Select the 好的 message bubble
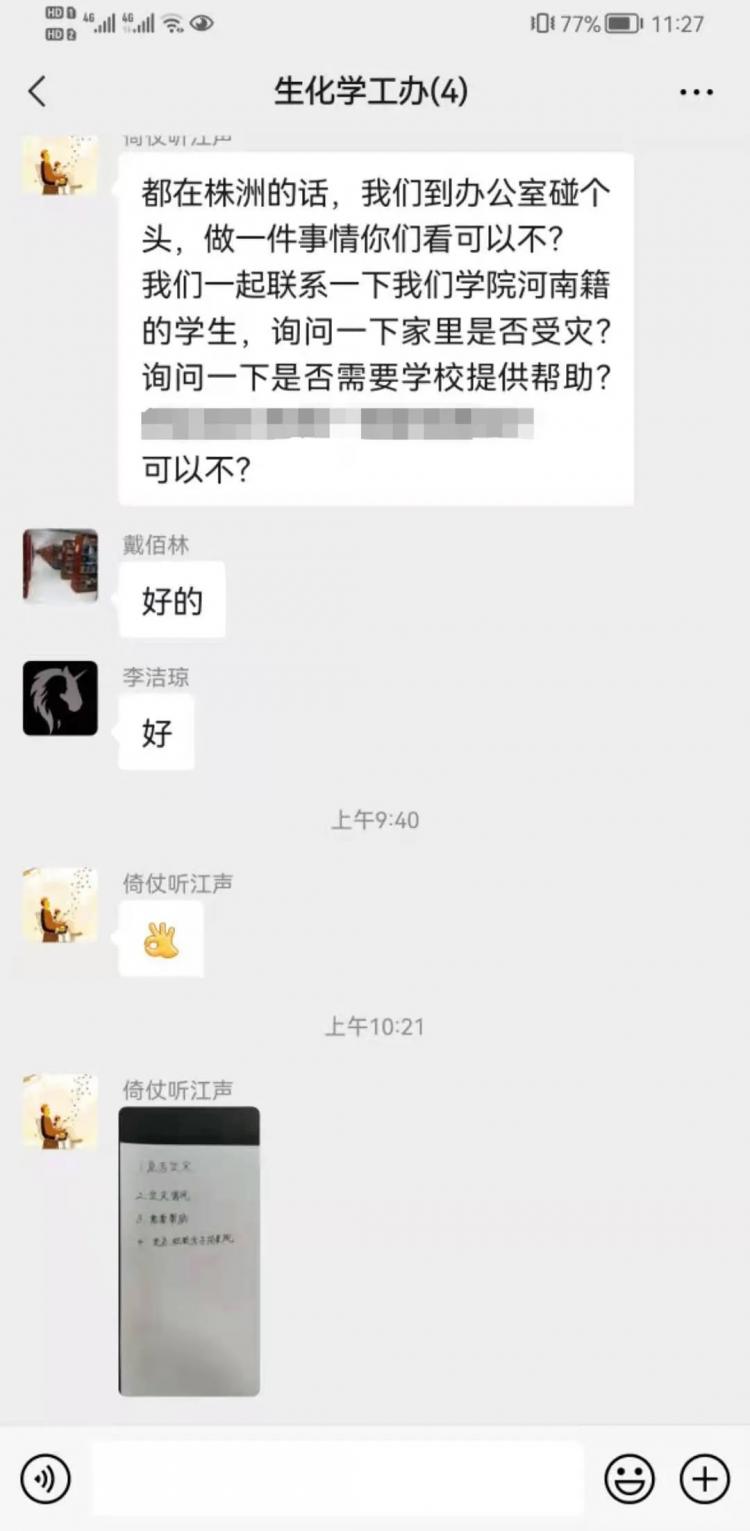The height and width of the screenshot is (1531, 750). [171, 599]
